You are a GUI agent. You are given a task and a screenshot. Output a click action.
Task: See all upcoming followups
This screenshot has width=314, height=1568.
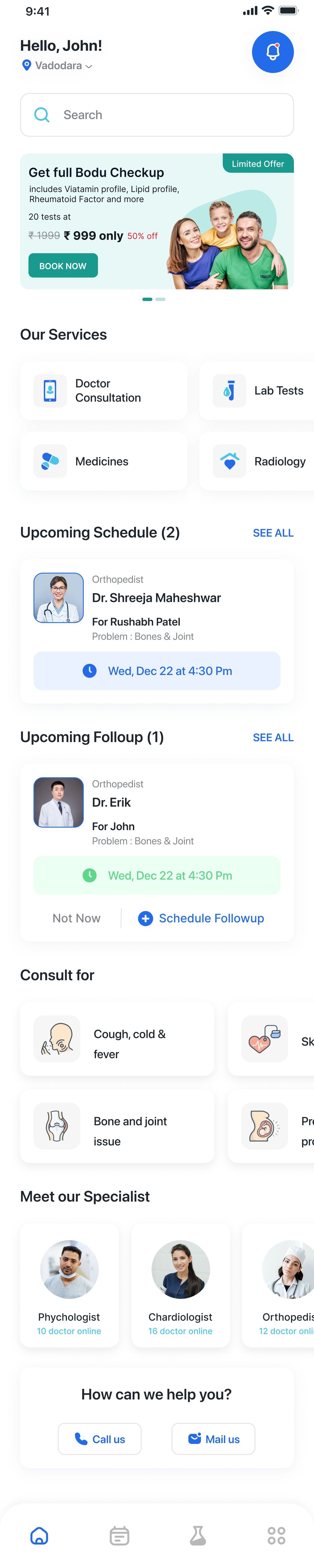(x=273, y=738)
